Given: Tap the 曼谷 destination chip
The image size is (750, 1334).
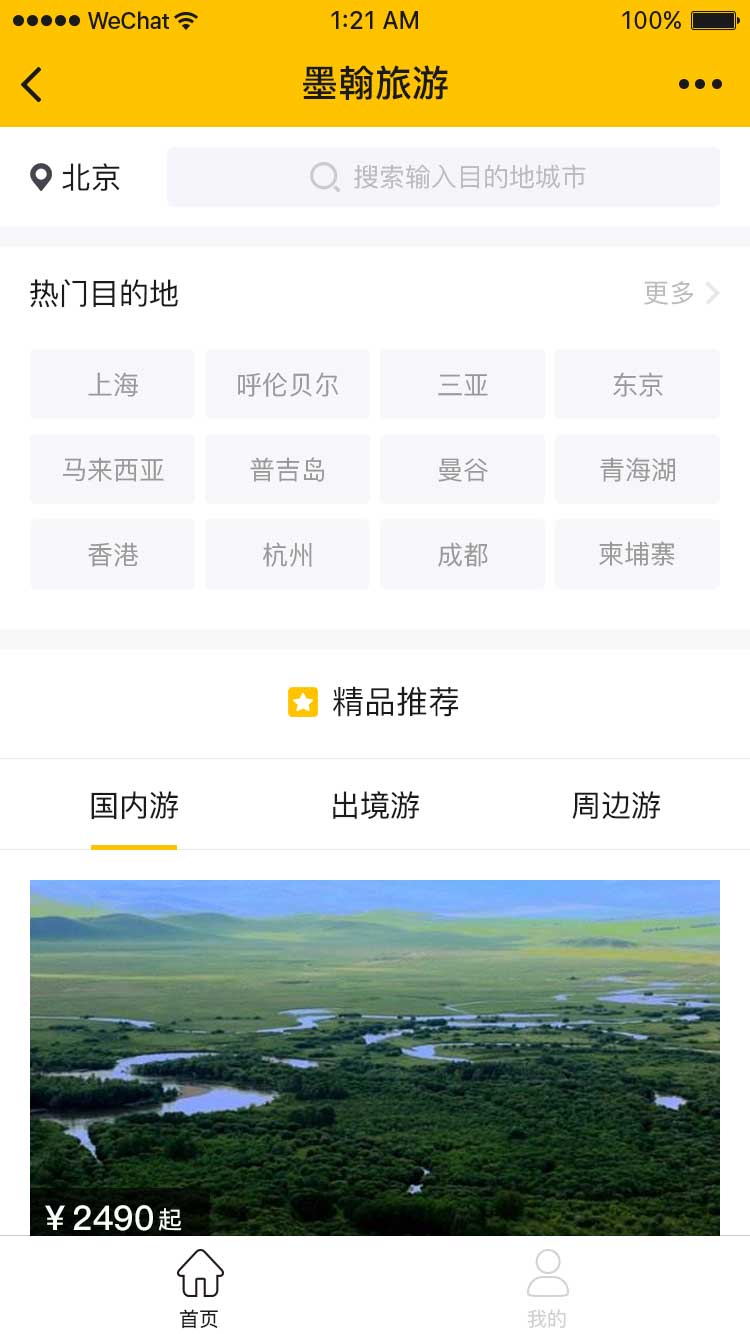Looking at the screenshot, I should [462, 469].
